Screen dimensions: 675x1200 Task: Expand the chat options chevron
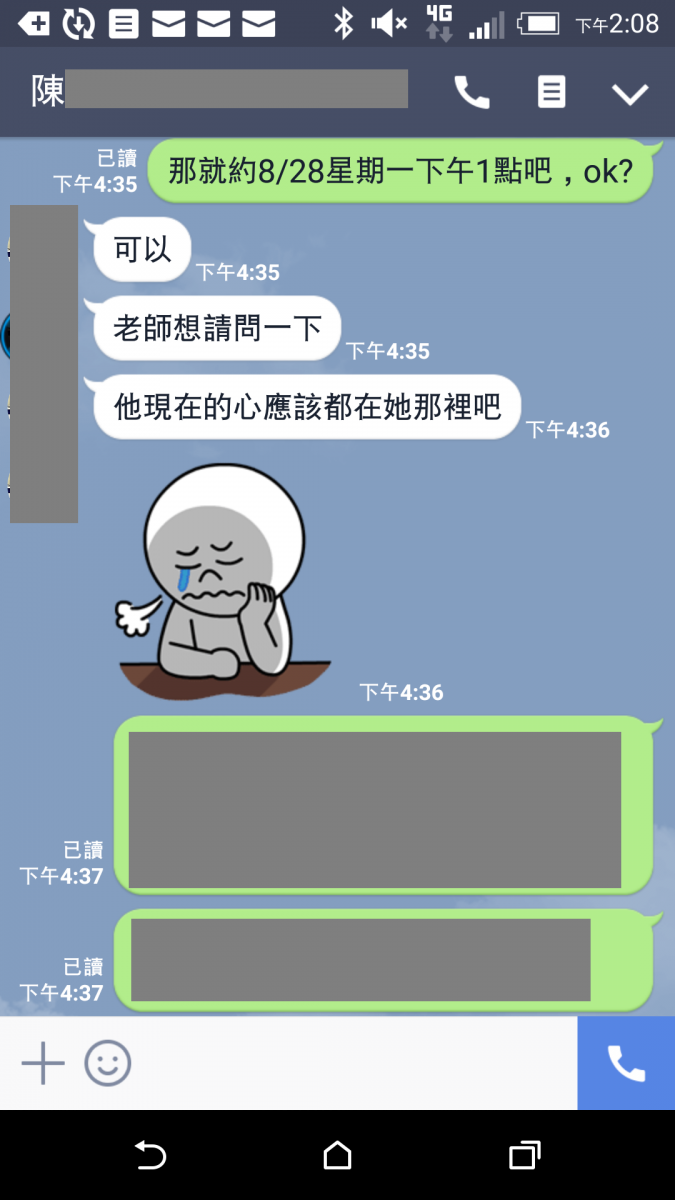pos(630,94)
